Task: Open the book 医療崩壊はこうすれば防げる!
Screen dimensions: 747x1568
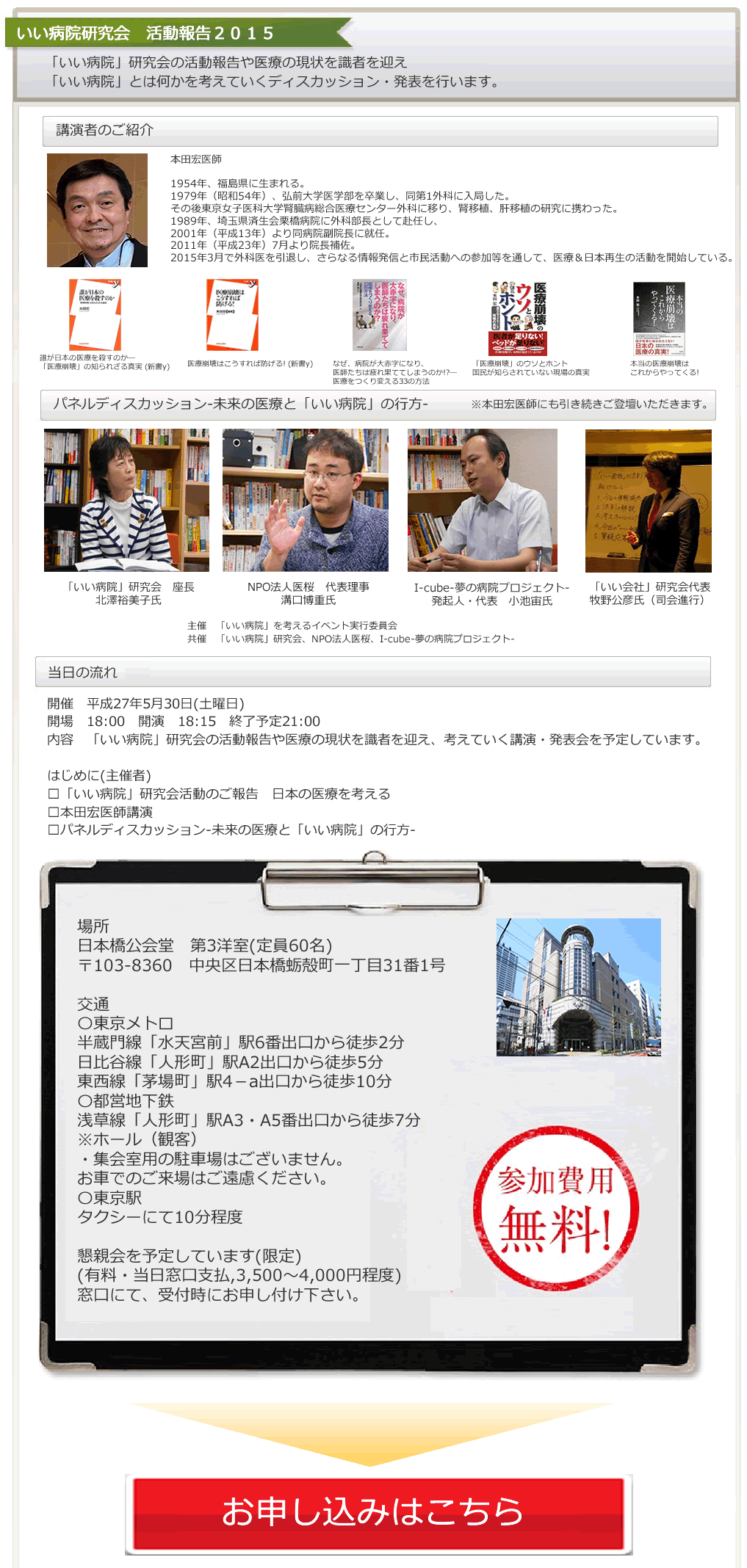Action: (x=232, y=314)
